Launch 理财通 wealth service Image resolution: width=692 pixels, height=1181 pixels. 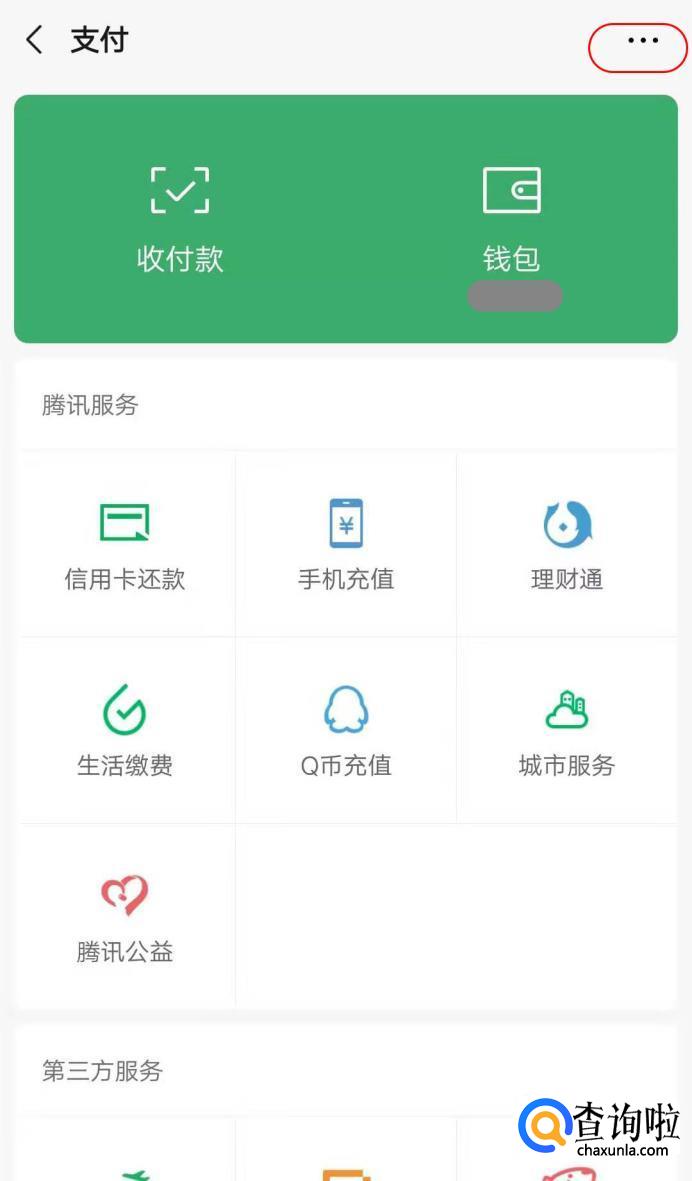[x=567, y=545]
